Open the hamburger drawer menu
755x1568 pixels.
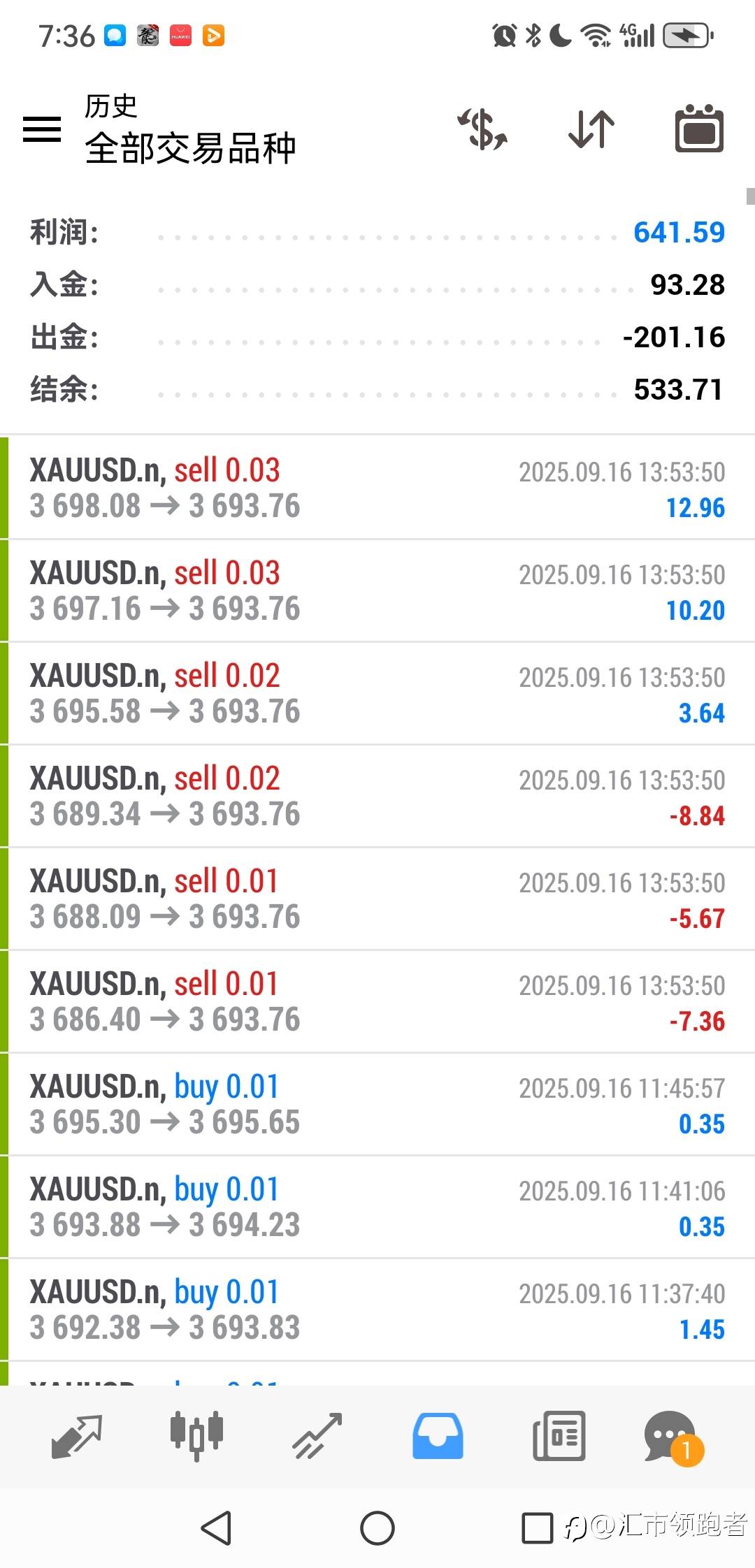(x=42, y=129)
